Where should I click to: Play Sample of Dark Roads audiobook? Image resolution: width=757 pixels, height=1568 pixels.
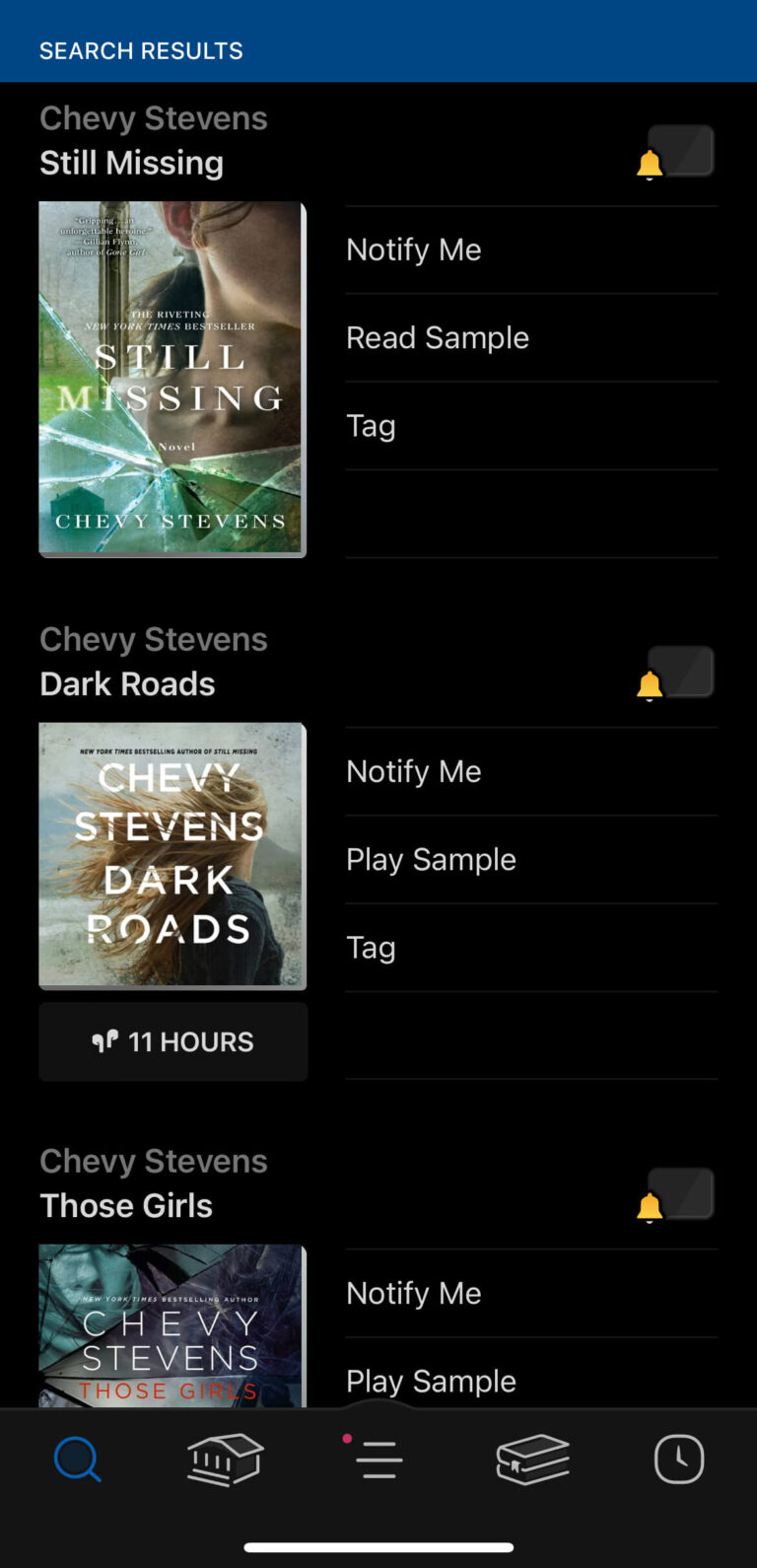[x=431, y=859]
